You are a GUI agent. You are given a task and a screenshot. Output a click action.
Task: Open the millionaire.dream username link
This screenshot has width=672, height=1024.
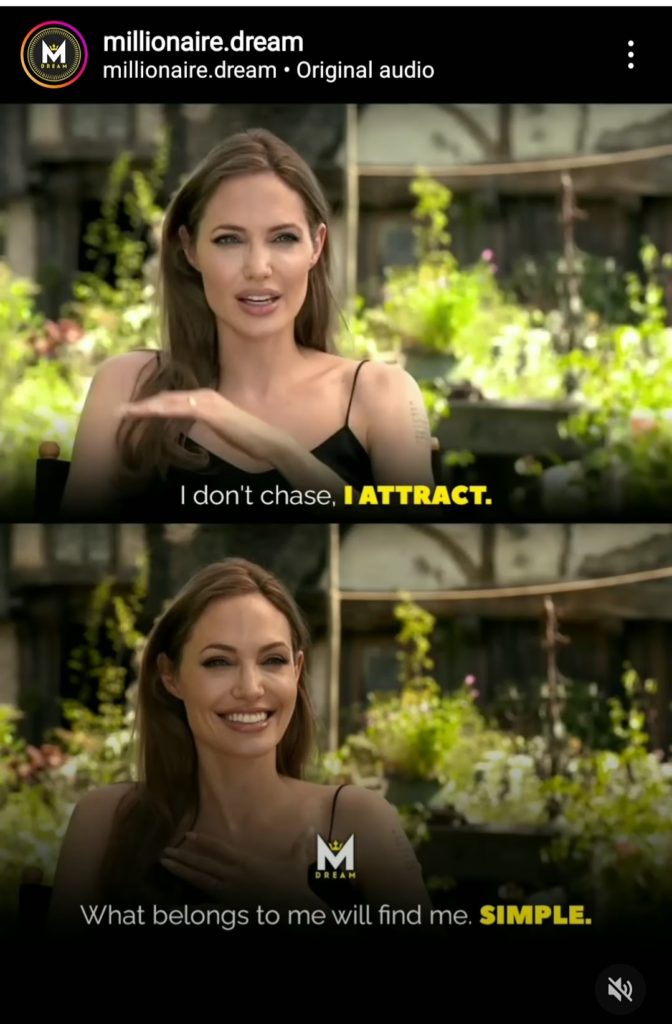[x=203, y=42]
